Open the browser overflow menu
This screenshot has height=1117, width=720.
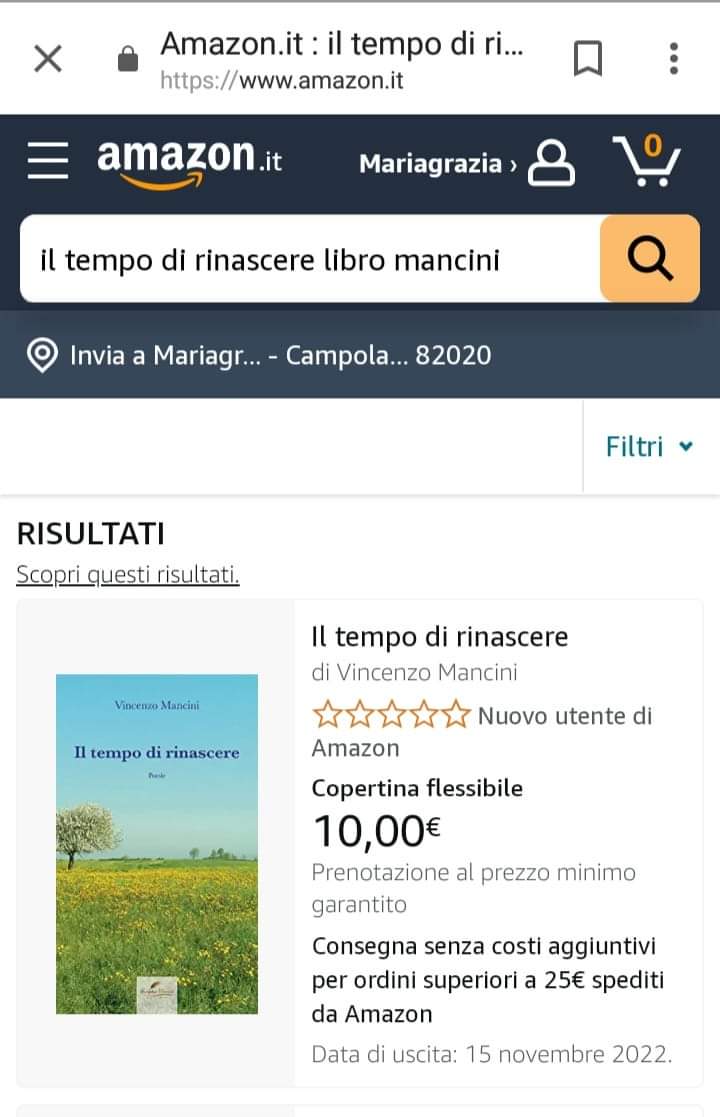(674, 58)
